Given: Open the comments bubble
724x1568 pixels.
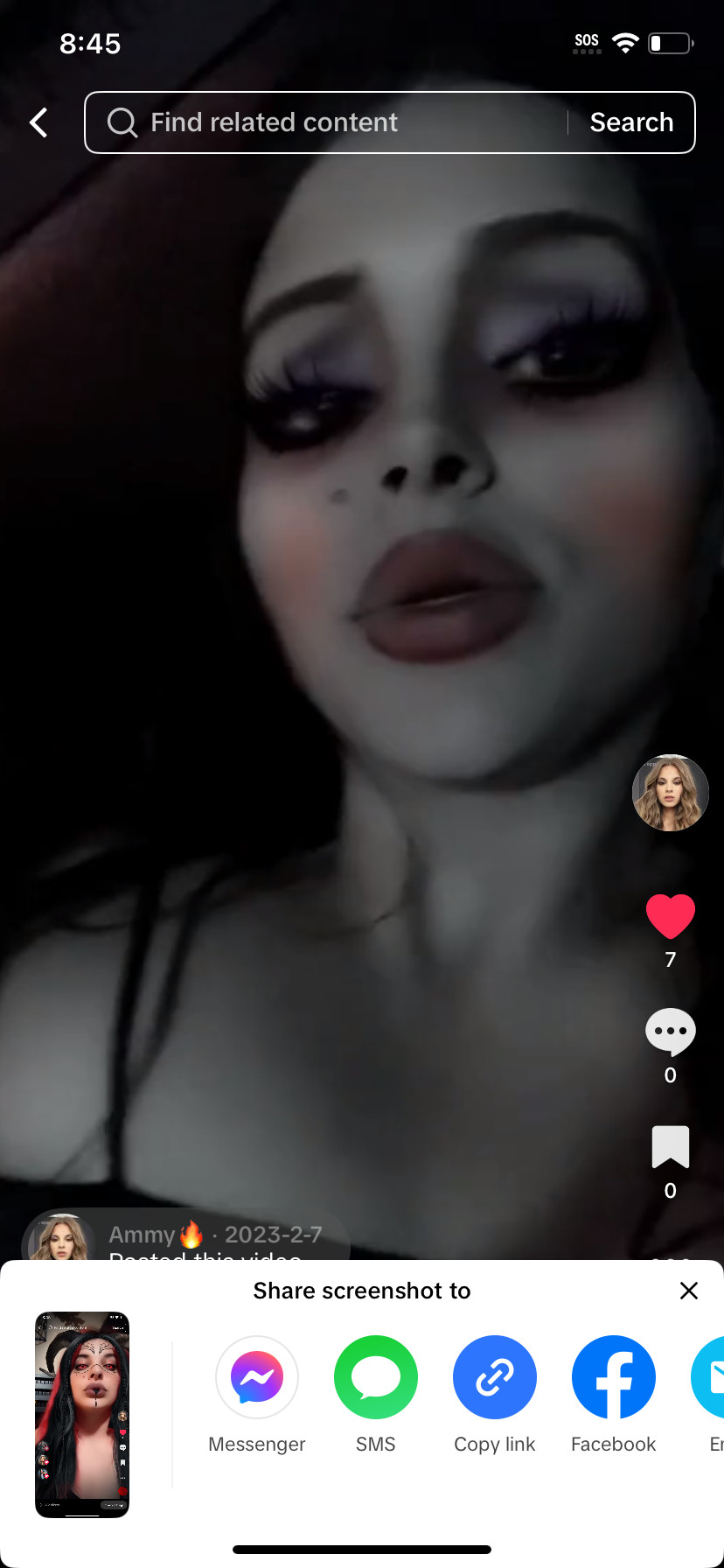Looking at the screenshot, I should (671, 1032).
